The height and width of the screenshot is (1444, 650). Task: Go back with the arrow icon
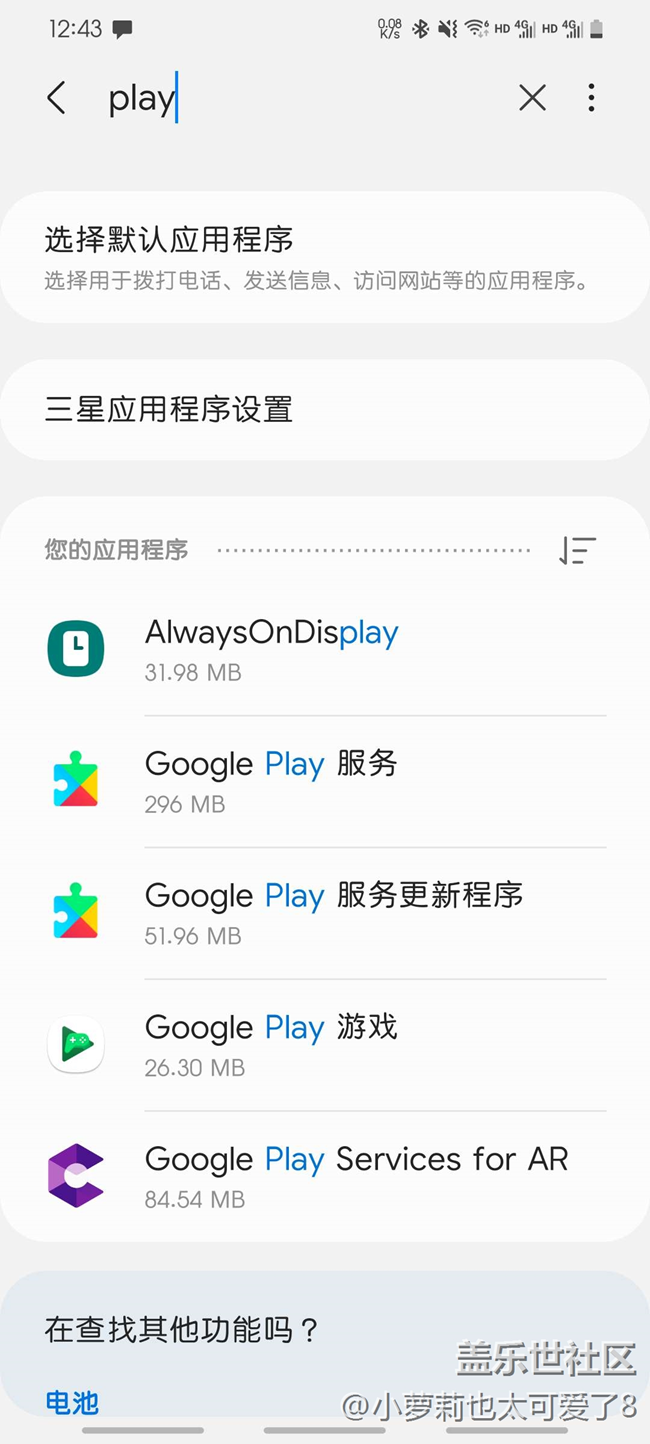[x=56, y=98]
